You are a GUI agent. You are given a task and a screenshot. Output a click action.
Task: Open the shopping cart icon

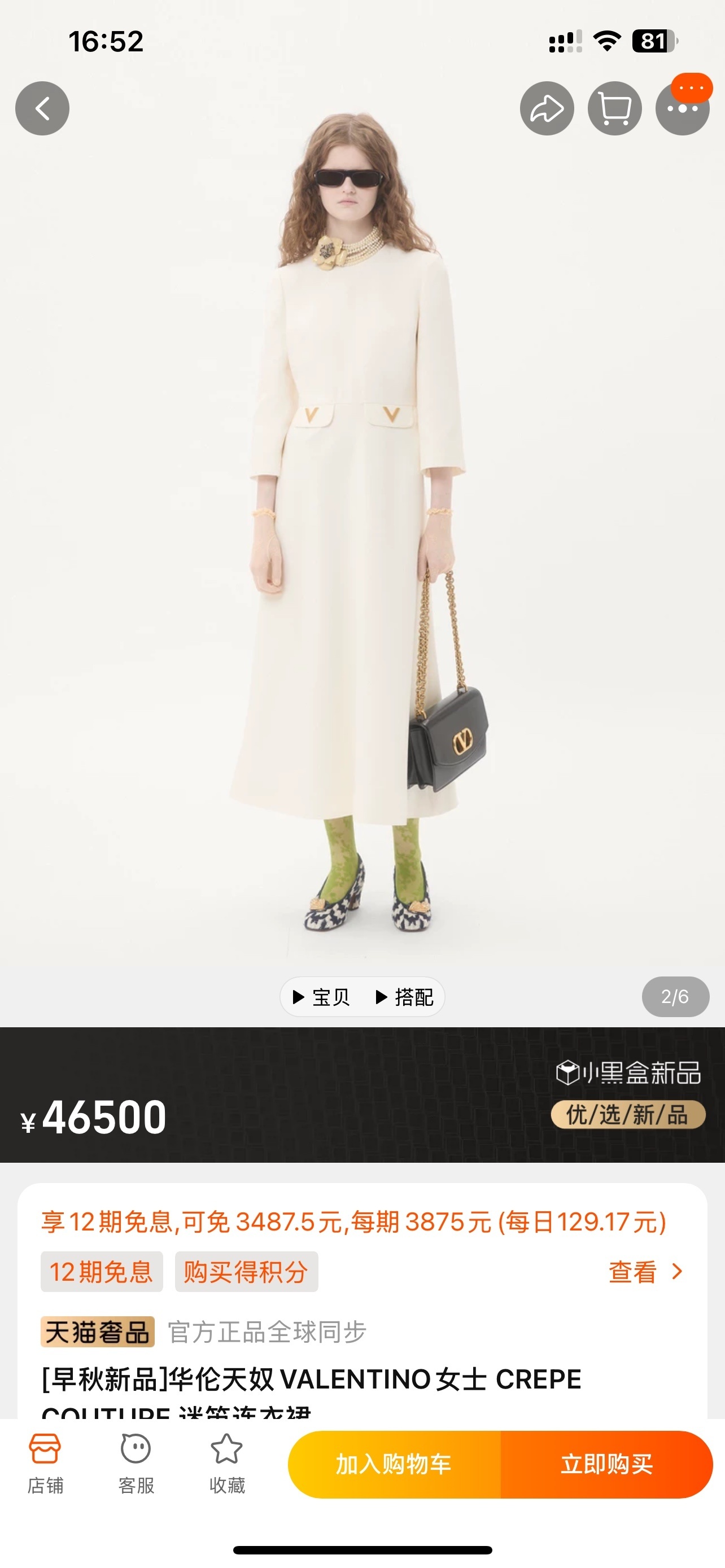pyautogui.click(x=614, y=108)
